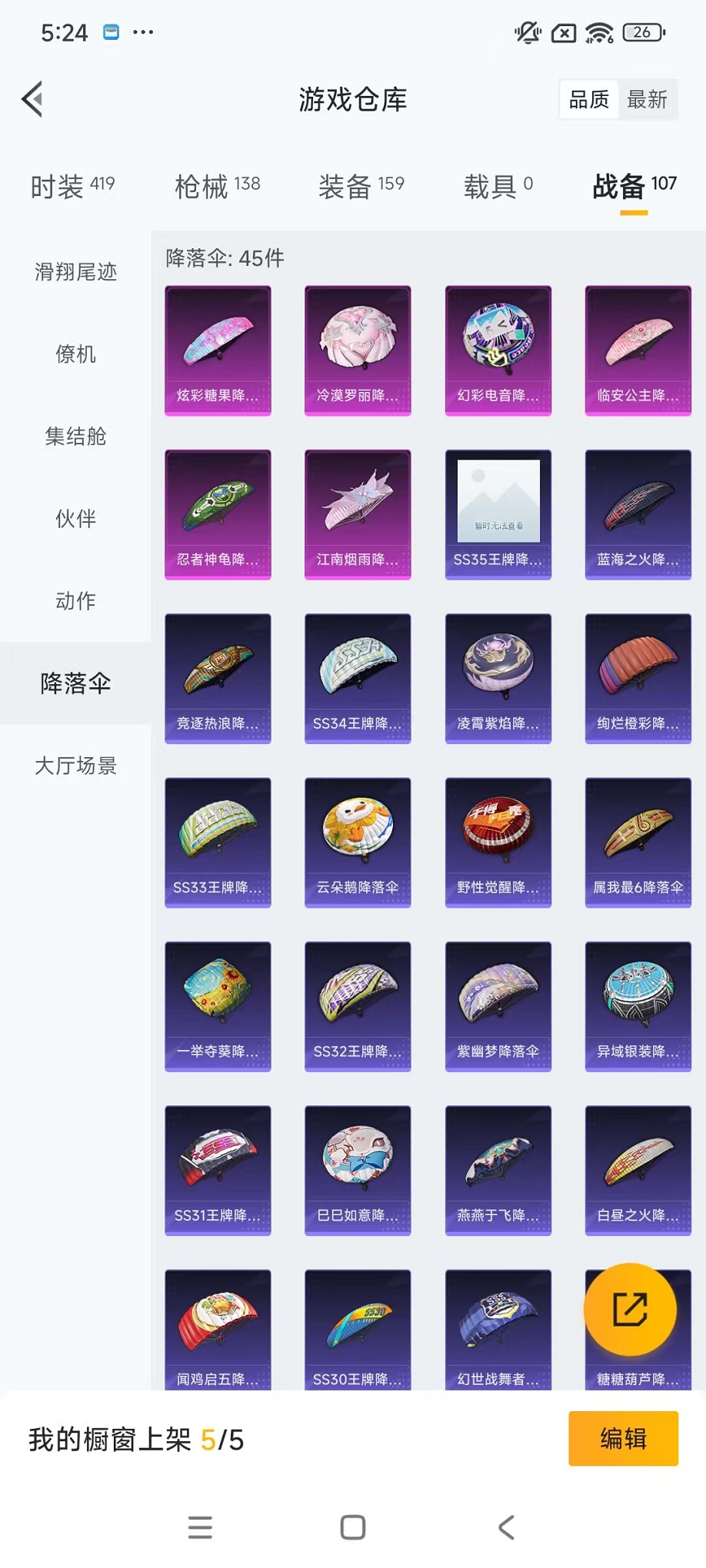Go to the system home screen
Viewport: 706px width, 1568px height.
pyautogui.click(x=353, y=1526)
